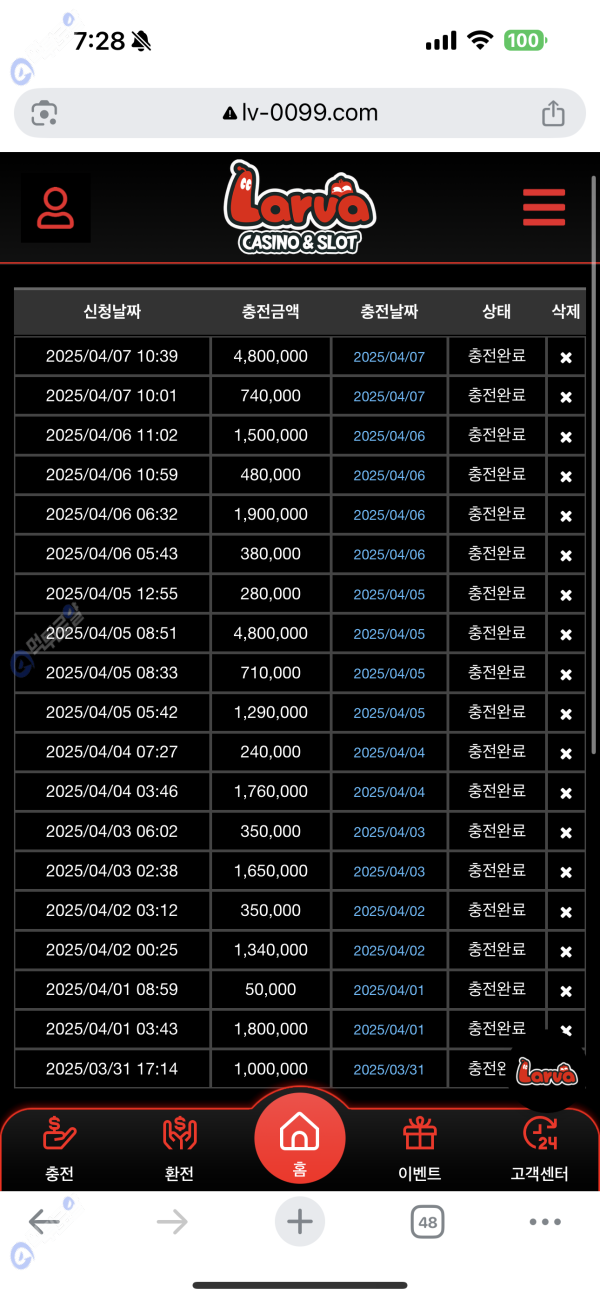Remove the 2025/04/06 11:02 deposit entry
Image resolution: width=600 pixels, height=1300 pixels.
[x=566, y=437]
